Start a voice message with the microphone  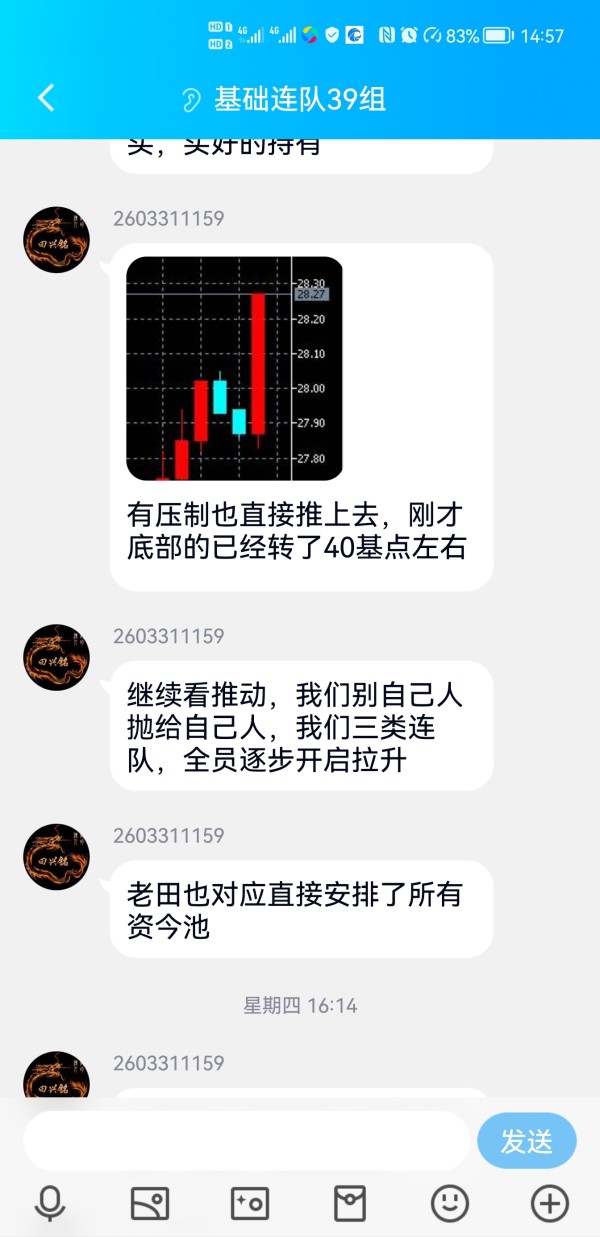(x=49, y=1203)
